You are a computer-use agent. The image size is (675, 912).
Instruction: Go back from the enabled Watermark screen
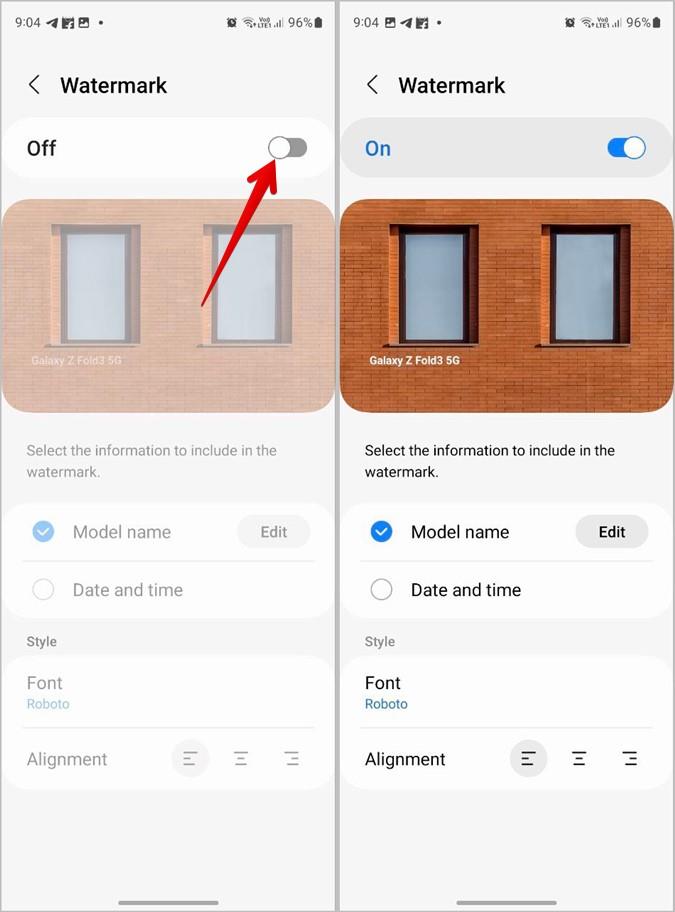[x=372, y=85]
